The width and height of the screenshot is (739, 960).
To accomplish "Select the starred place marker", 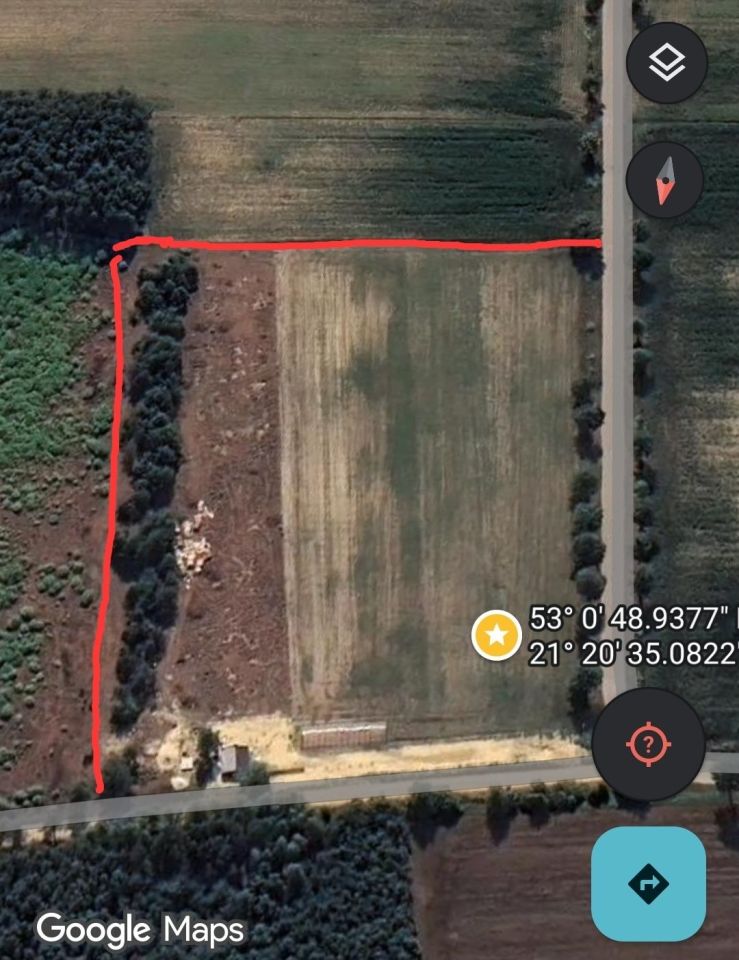I will point(497,635).
